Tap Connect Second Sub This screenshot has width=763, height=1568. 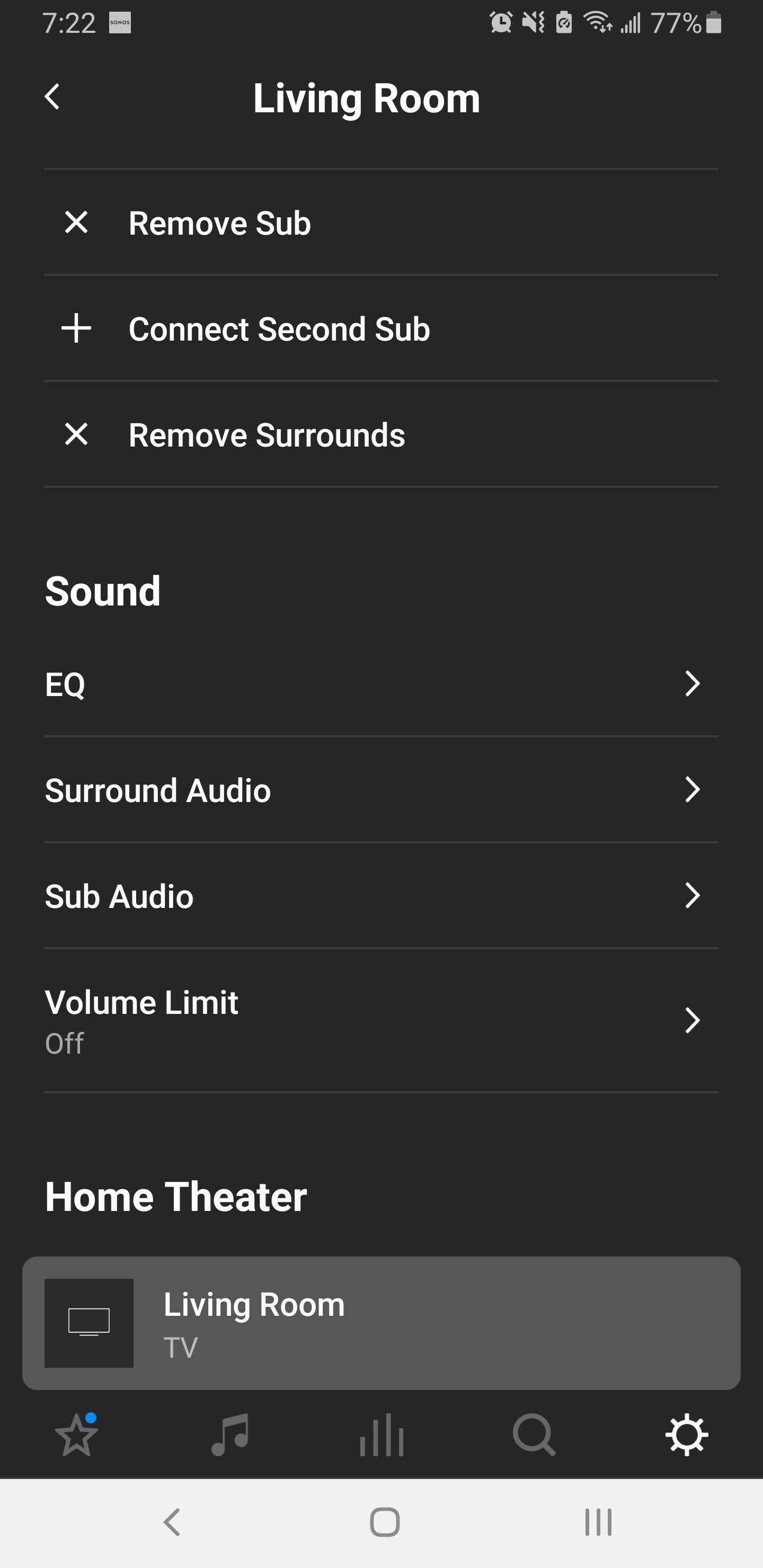pyautogui.click(x=381, y=328)
